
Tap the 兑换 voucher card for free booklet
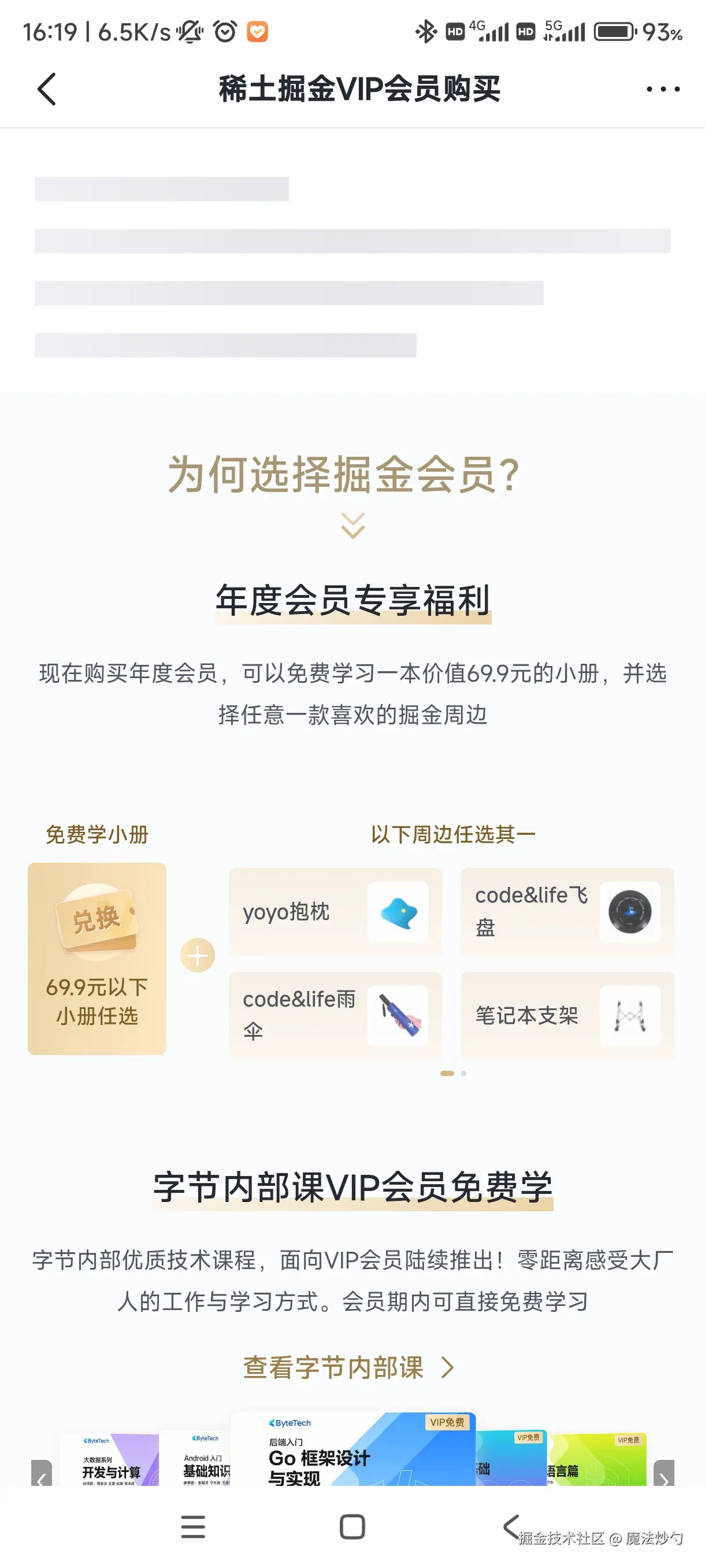pyautogui.click(x=97, y=957)
